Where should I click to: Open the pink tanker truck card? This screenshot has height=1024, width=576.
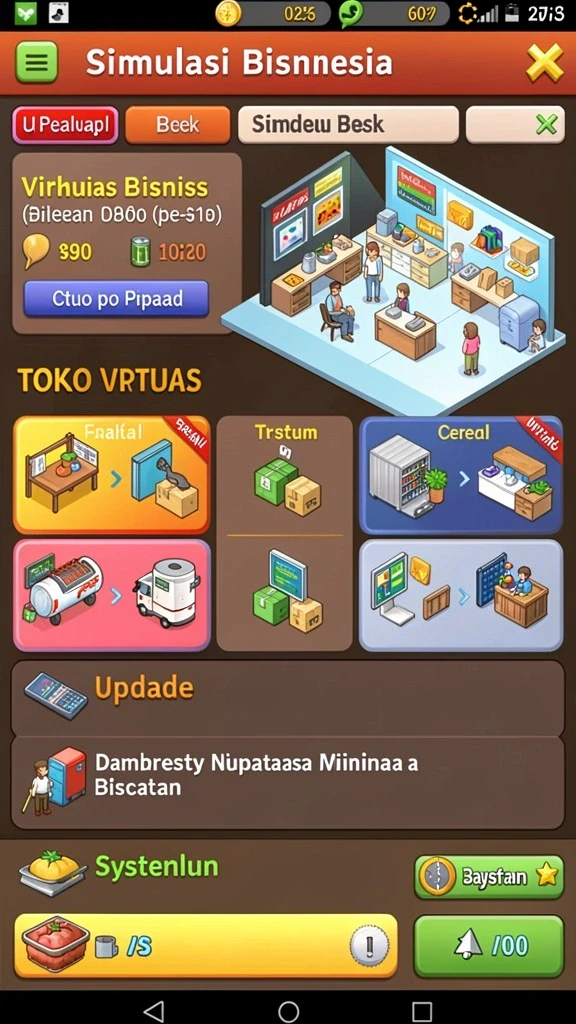click(112, 595)
